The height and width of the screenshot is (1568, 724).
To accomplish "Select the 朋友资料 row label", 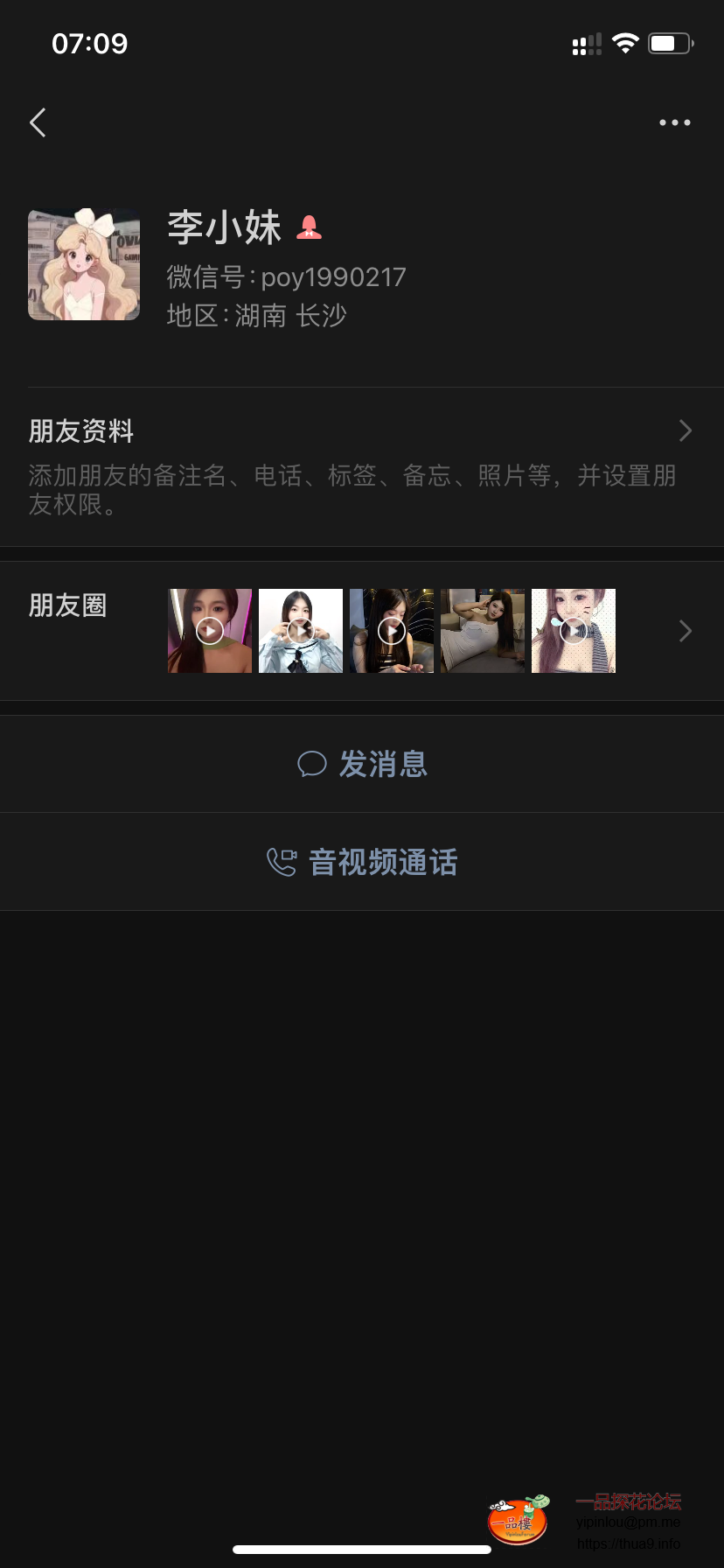I will coord(80,430).
